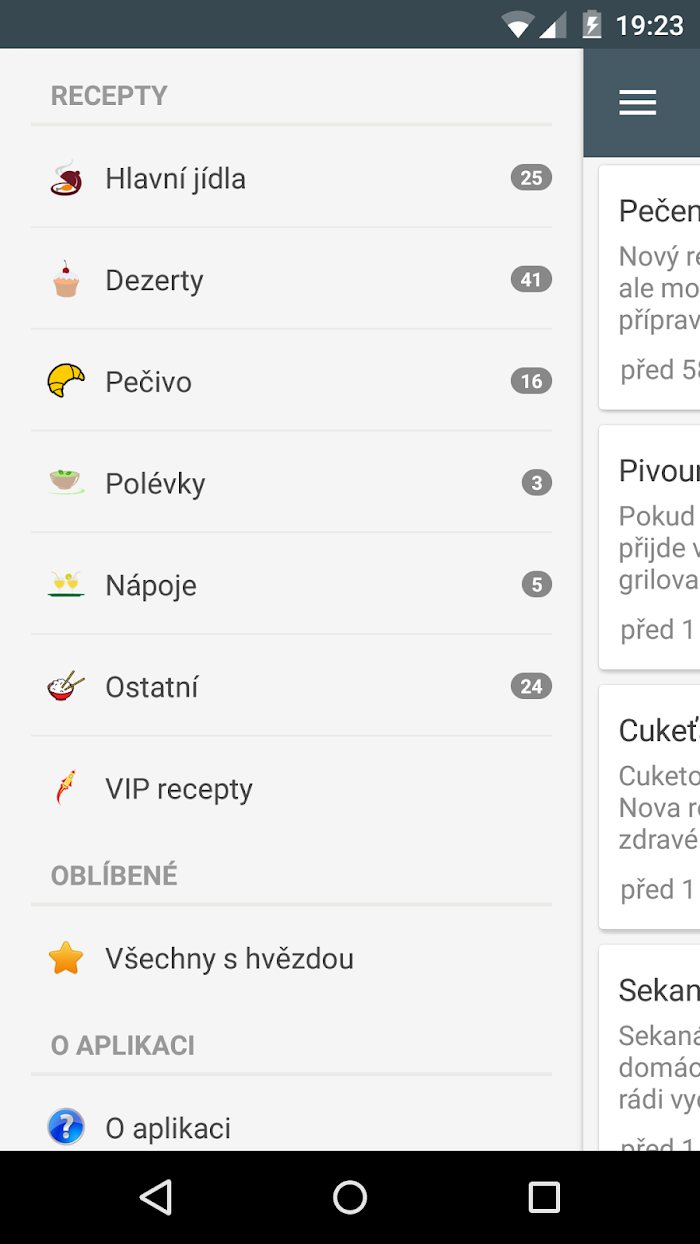Open the Pečivo recipes
Image resolution: width=700 pixels, height=1244 pixels.
[291, 382]
